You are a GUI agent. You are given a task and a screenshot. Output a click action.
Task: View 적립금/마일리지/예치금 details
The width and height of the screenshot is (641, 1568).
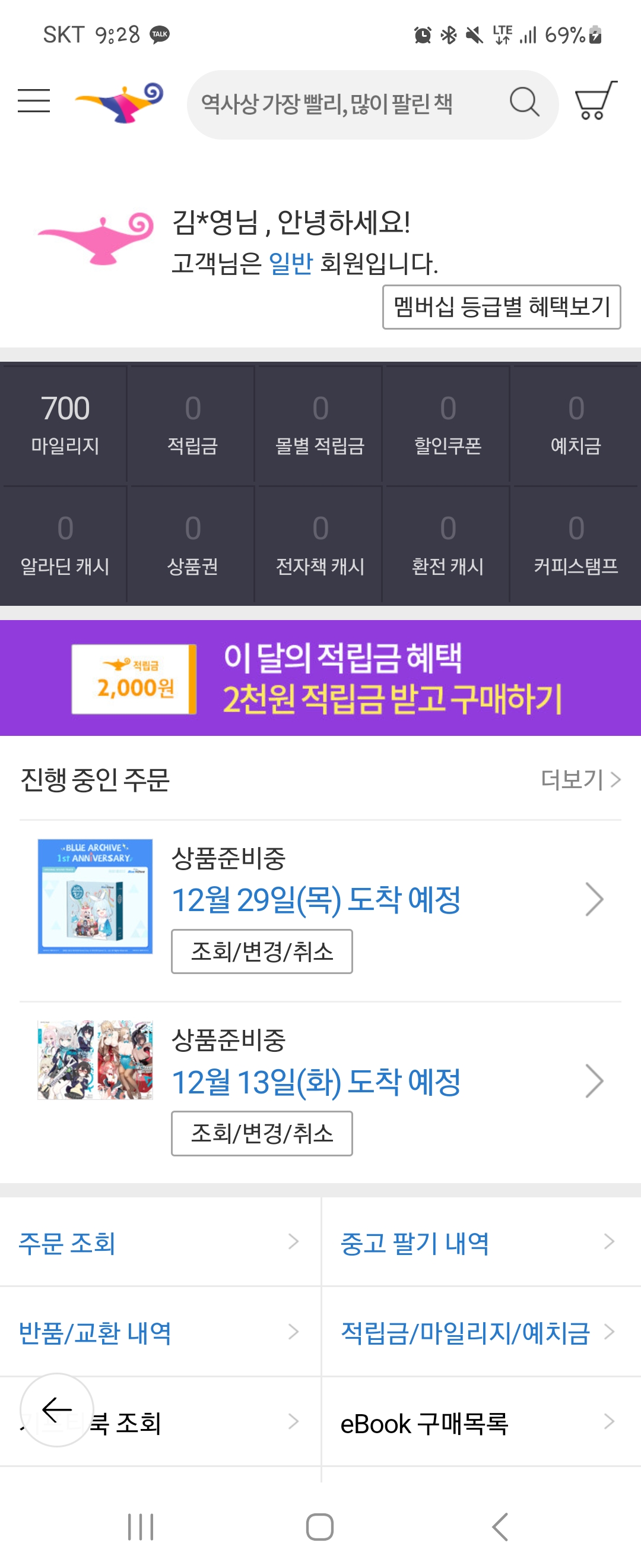click(480, 1332)
